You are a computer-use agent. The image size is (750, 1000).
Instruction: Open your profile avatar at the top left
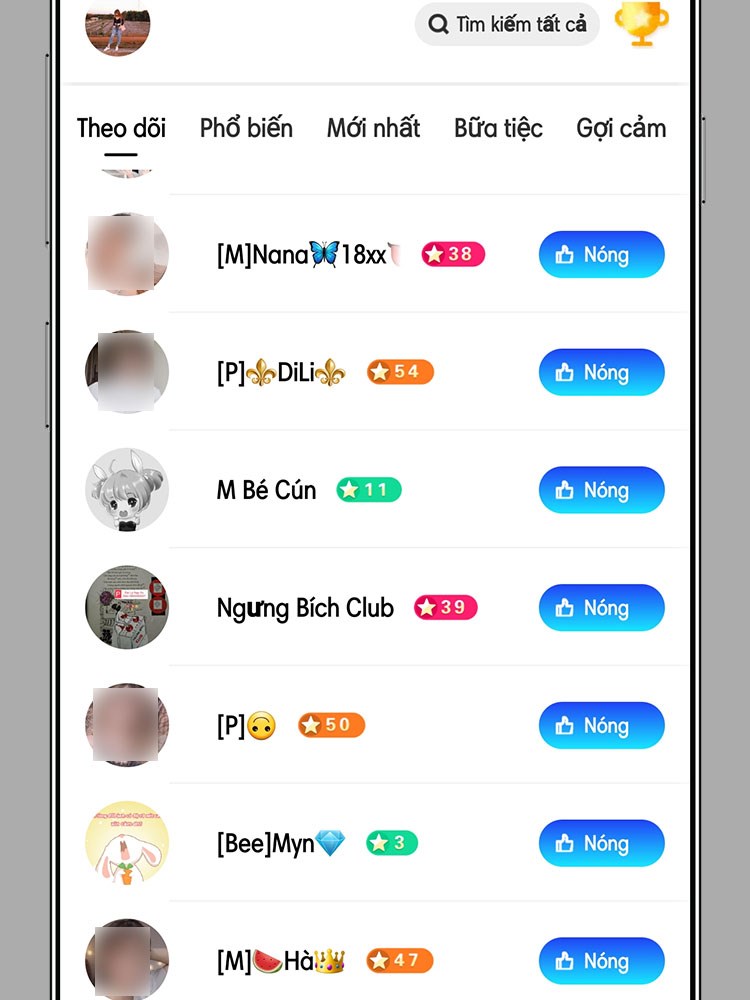117,30
